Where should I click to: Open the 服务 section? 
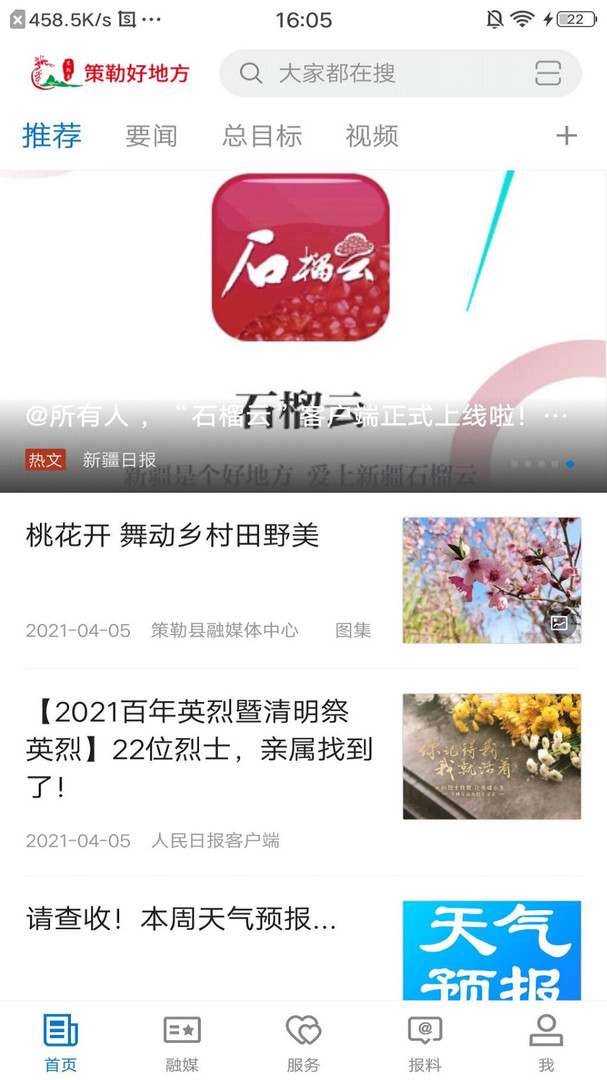click(x=303, y=1042)
